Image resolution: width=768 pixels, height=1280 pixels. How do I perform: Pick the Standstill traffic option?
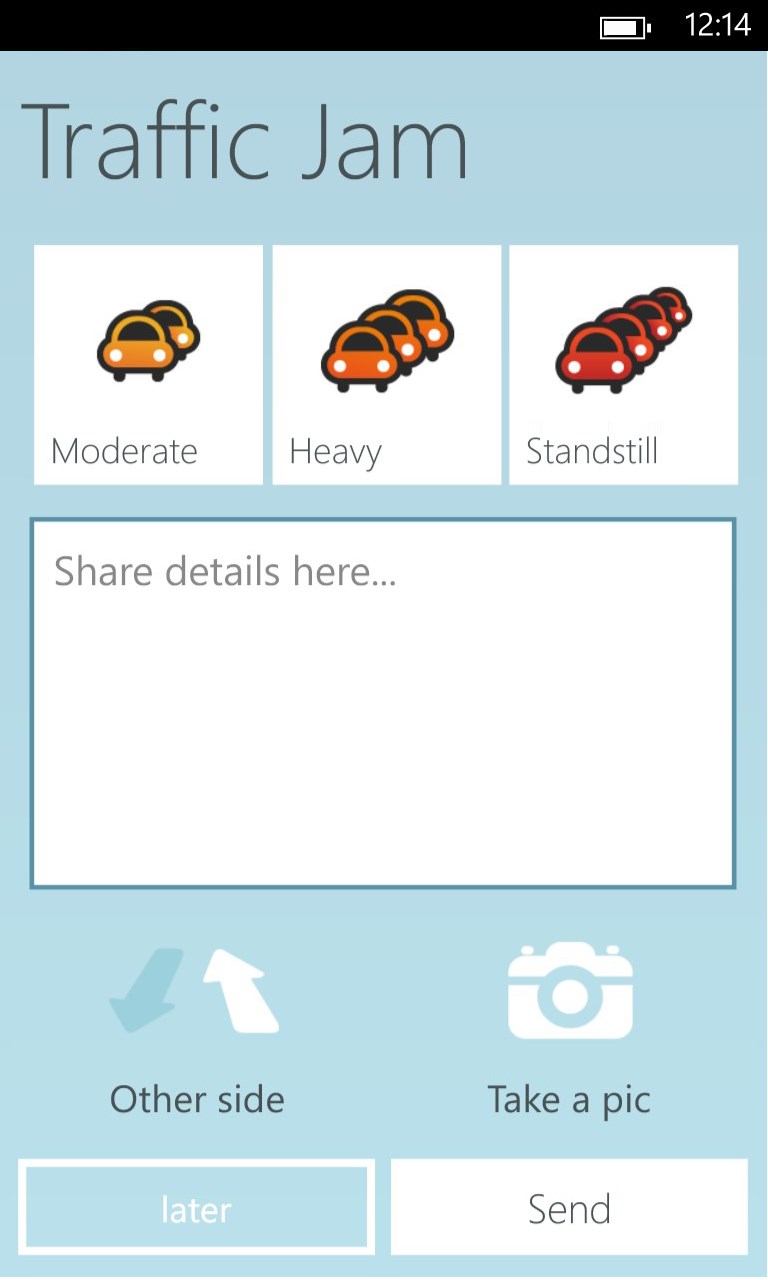tap(623, 365)
